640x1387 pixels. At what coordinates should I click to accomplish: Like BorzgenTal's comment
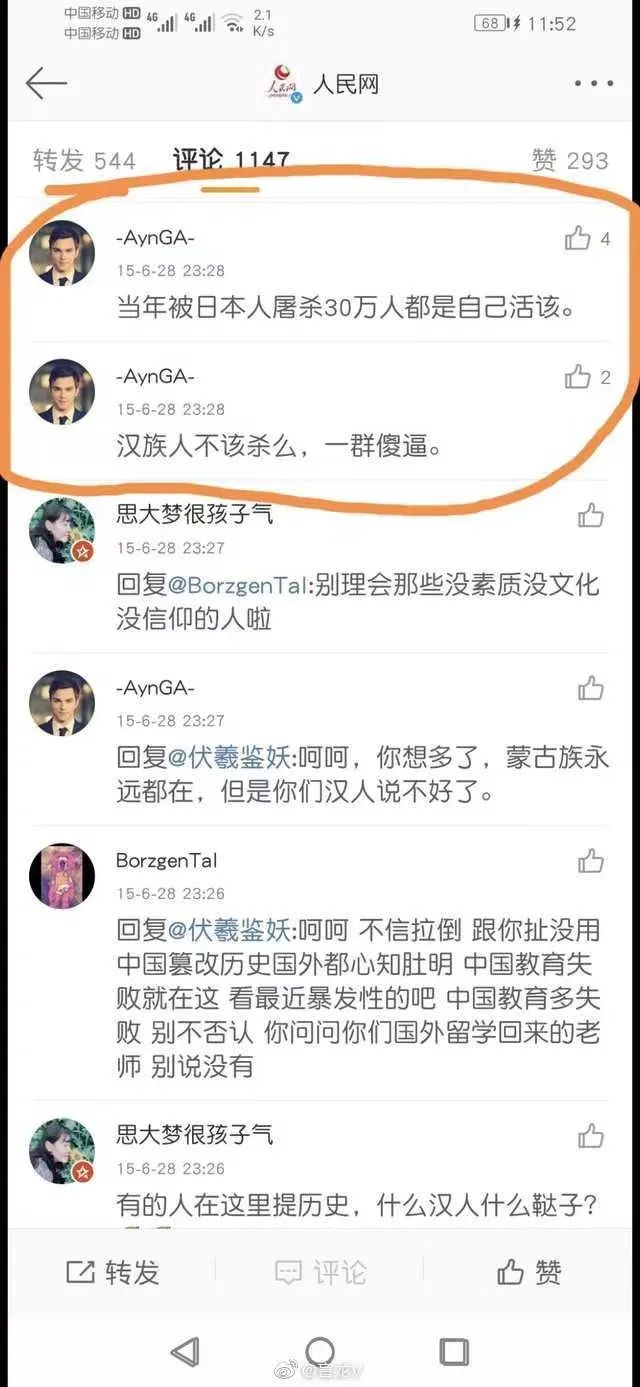point(591,861)
